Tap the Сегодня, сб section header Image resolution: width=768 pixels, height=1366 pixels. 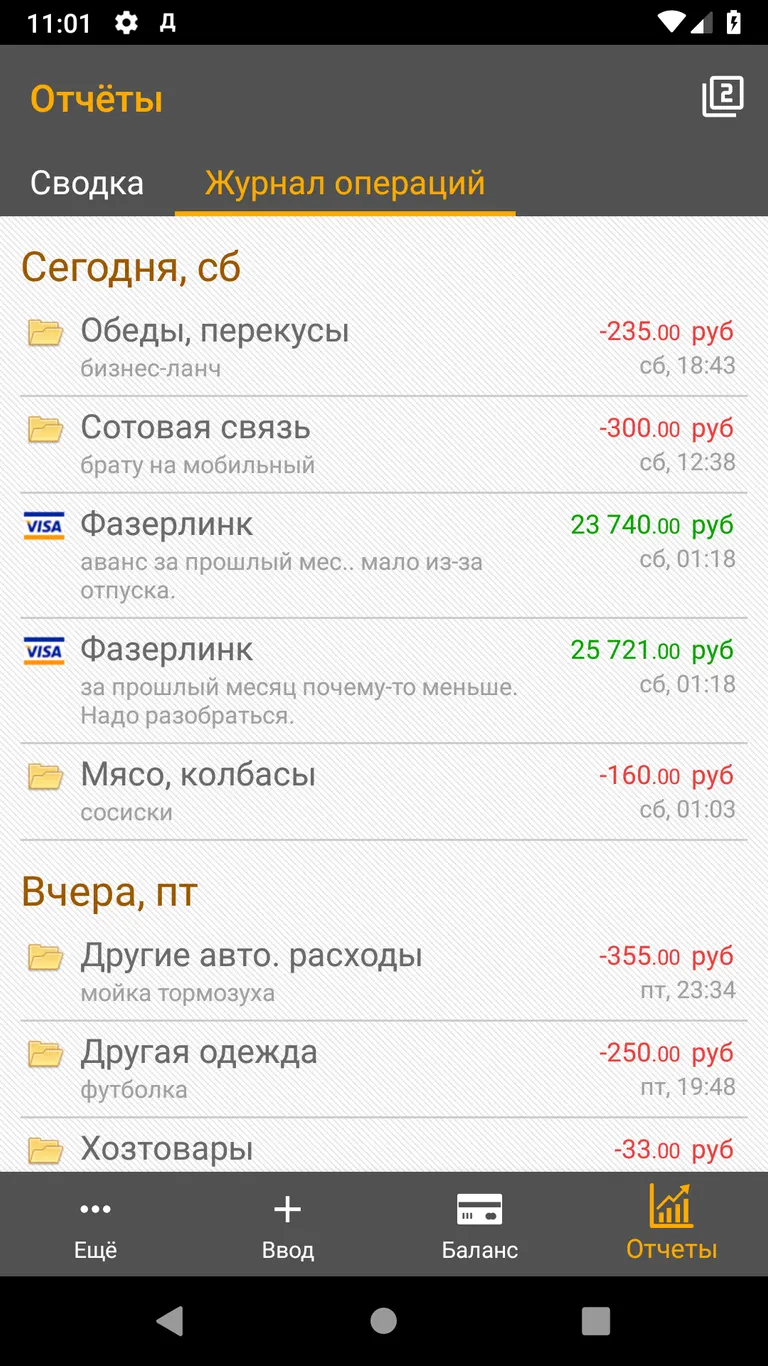tap(131, 266)
